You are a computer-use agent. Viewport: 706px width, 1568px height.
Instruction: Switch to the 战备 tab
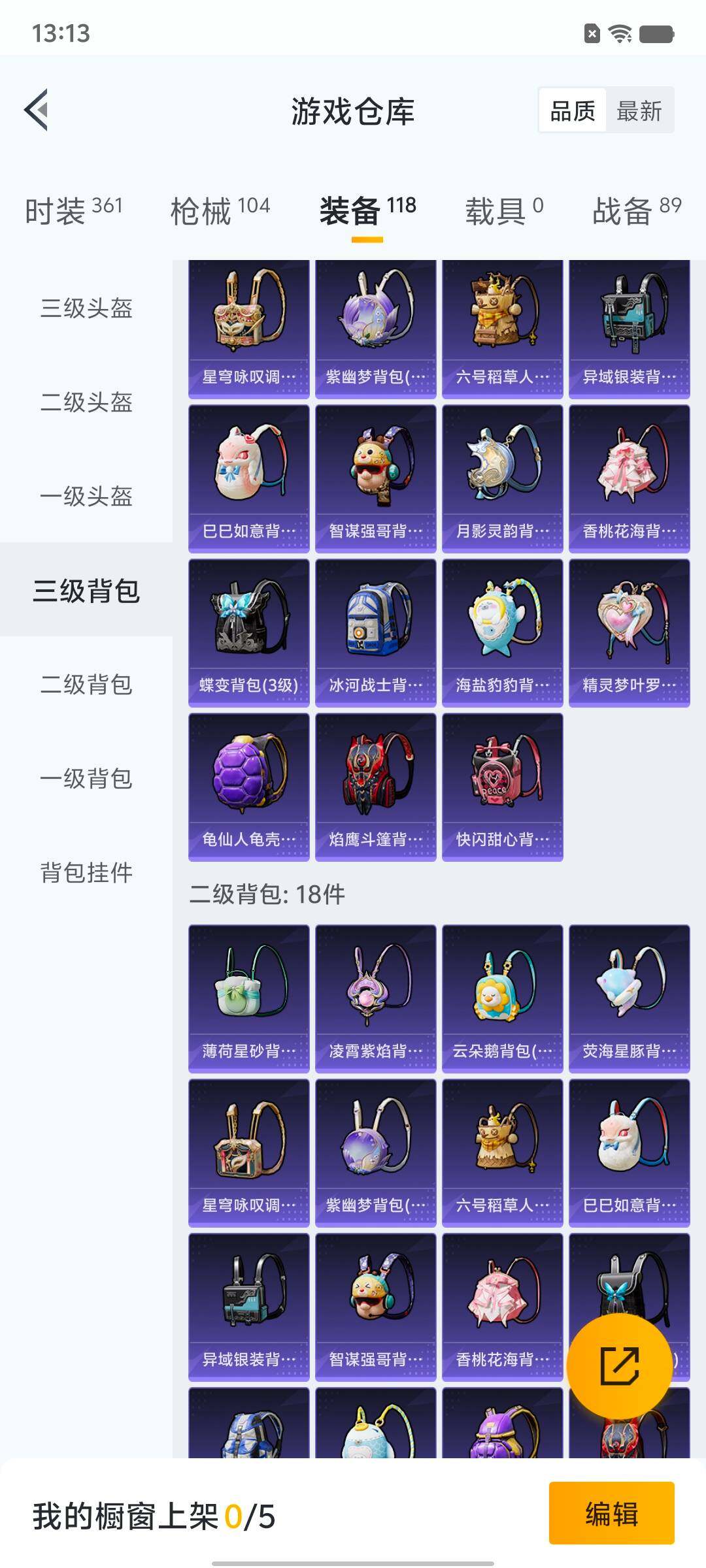(x=636, y=210)
